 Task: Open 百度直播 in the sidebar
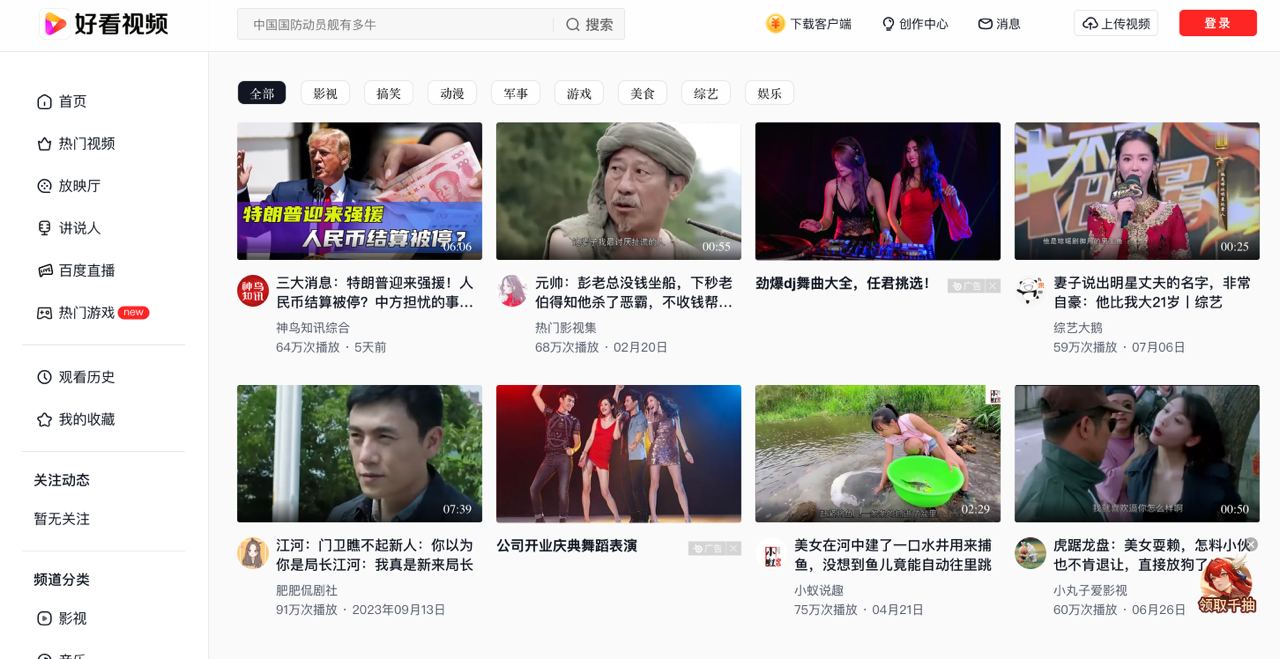click(x=86, y=270)
